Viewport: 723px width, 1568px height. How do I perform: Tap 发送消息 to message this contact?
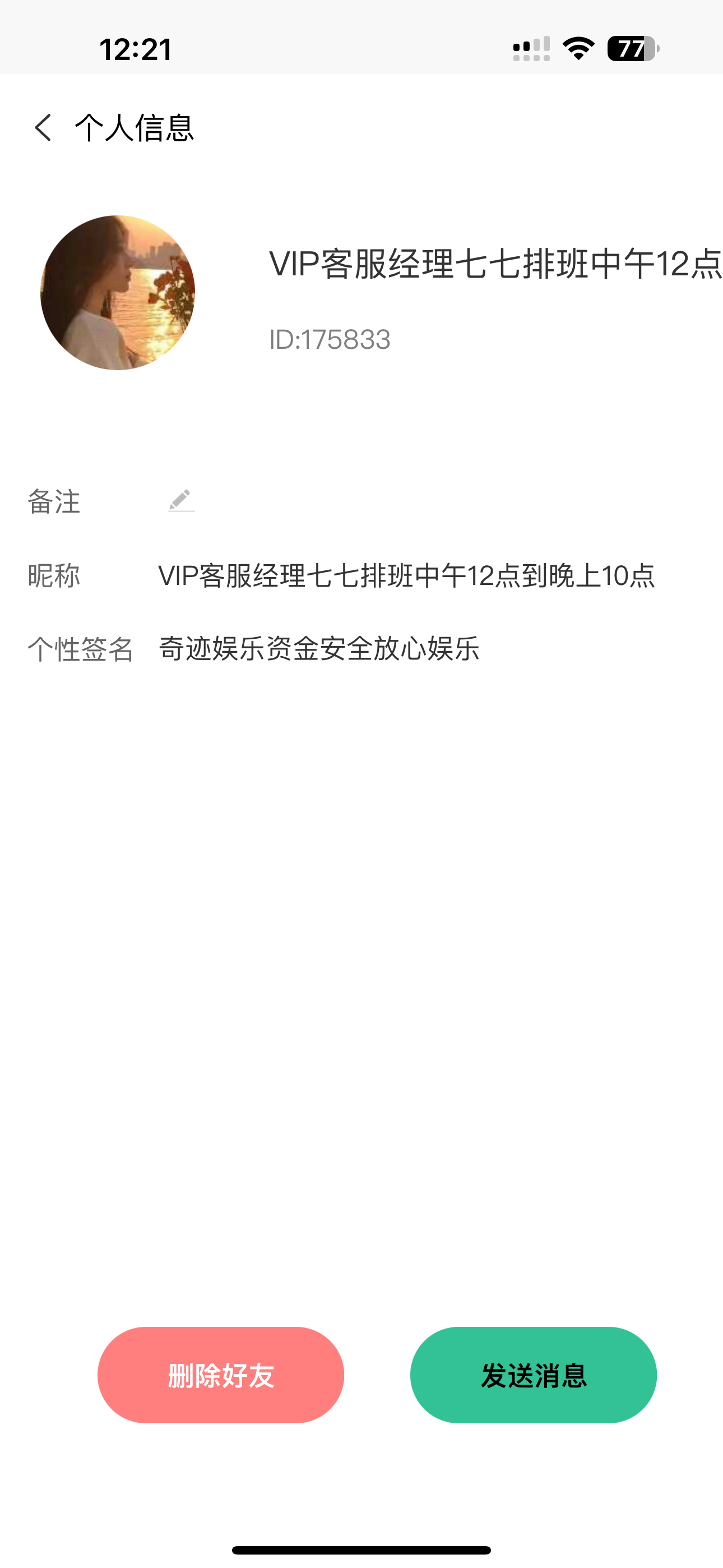[533, 1375]
